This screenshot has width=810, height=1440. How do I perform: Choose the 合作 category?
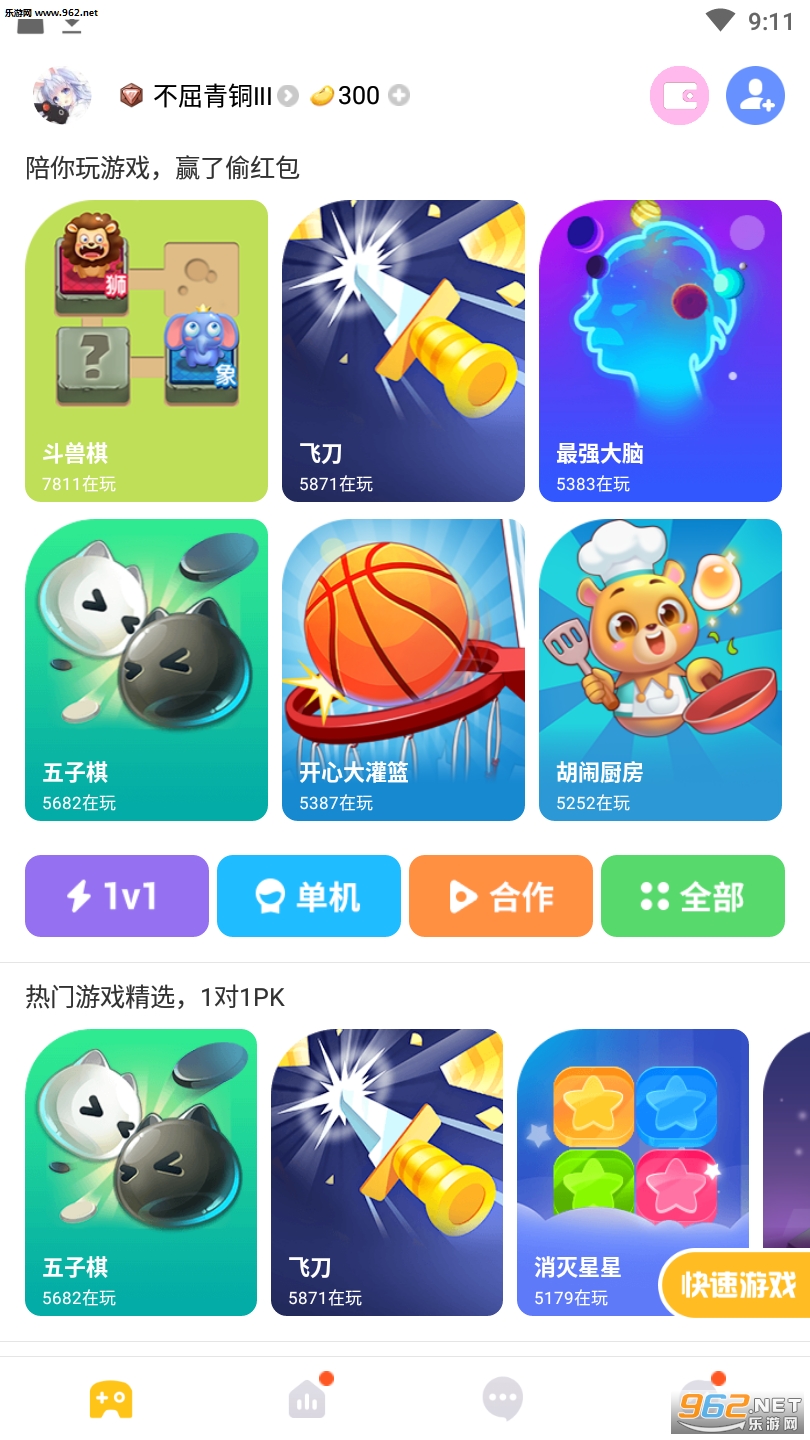click(x=501, y=896)
